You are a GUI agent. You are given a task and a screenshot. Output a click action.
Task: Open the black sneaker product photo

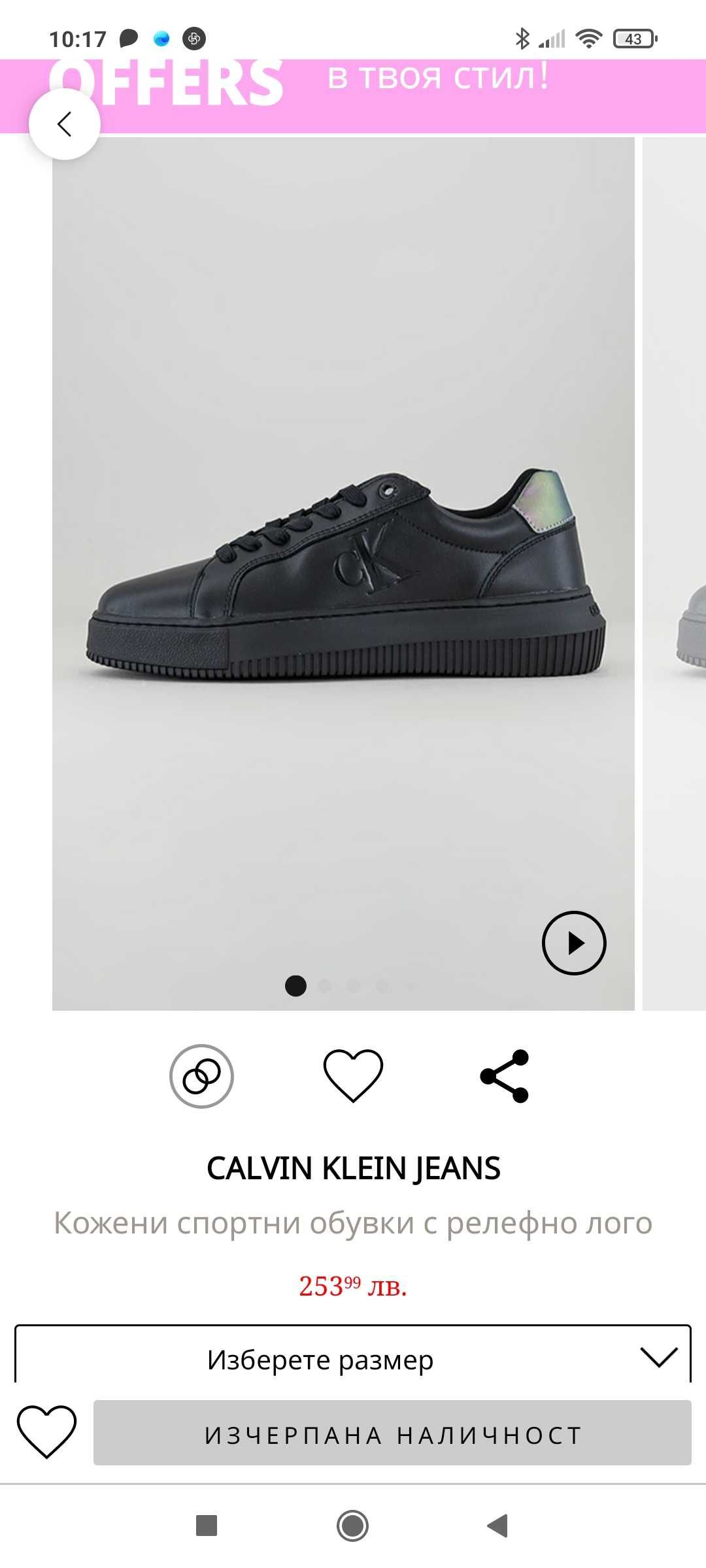pos(343,574)
